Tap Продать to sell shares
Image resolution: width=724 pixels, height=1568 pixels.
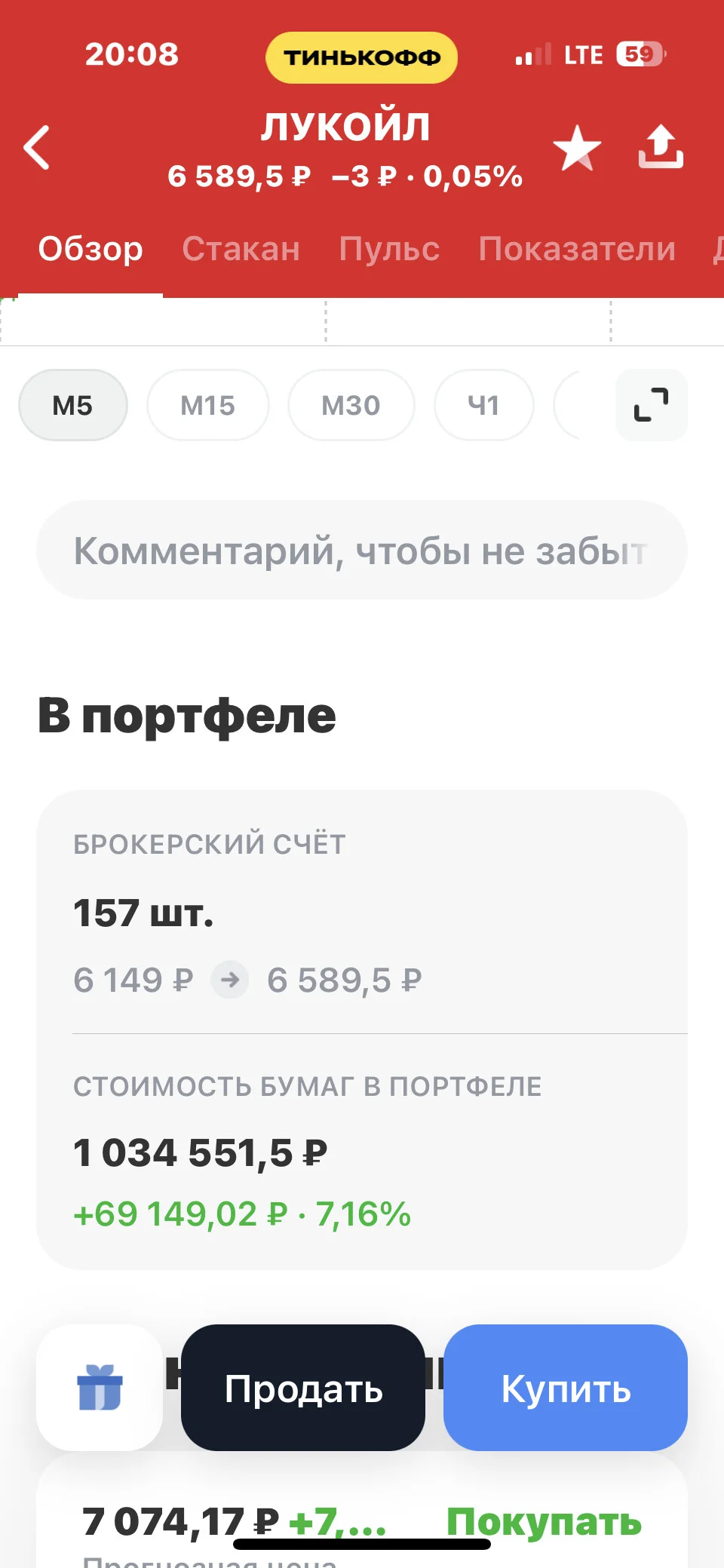pyautogui.click(x=303, y=1388)
